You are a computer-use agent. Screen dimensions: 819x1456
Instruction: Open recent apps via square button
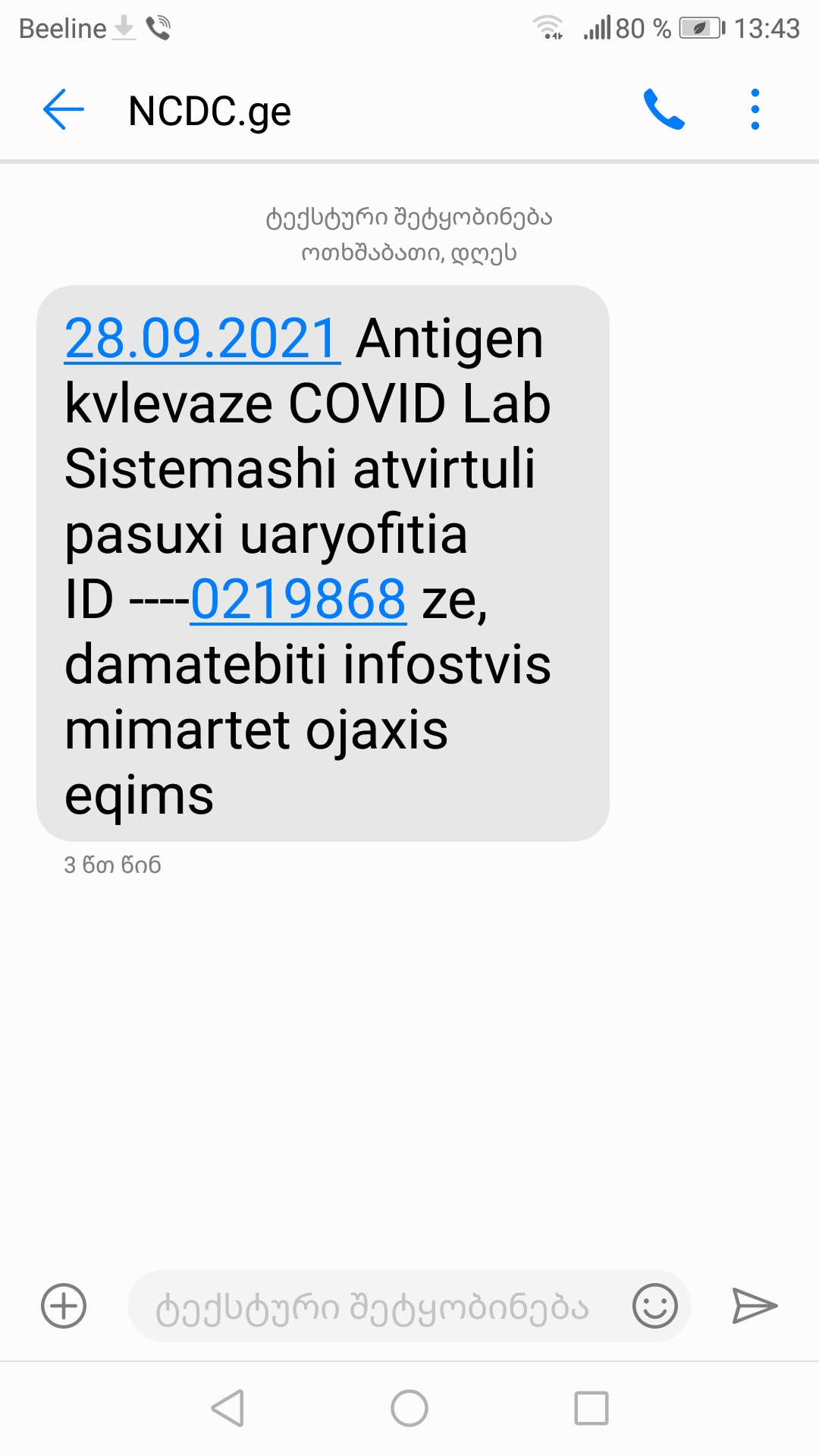[x=591, y=1409]
